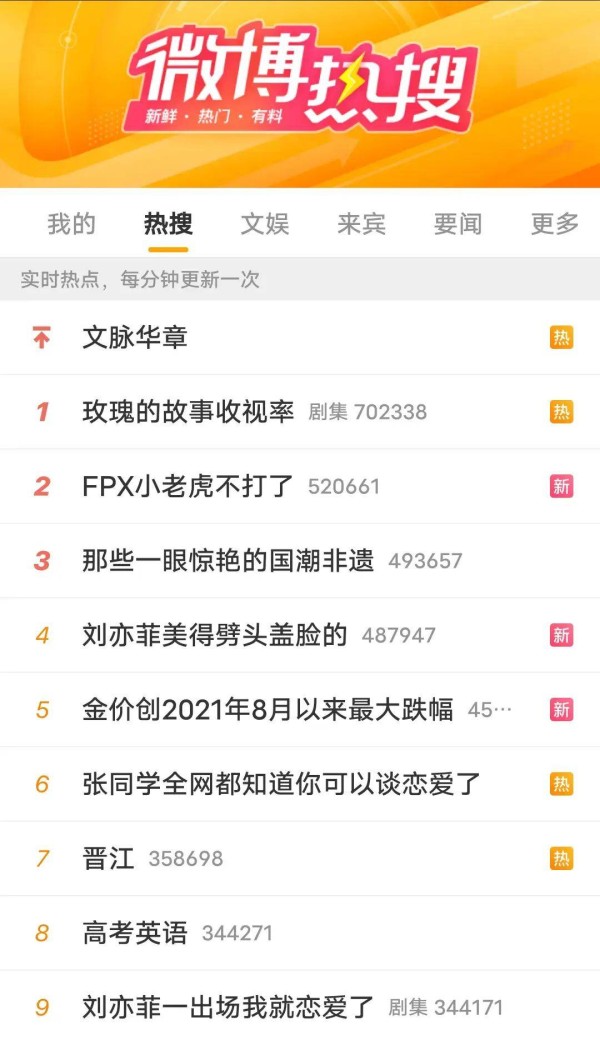
Task: Open trending topic 玫瑰的故事收视率
Action: click(x=300, y=412)
